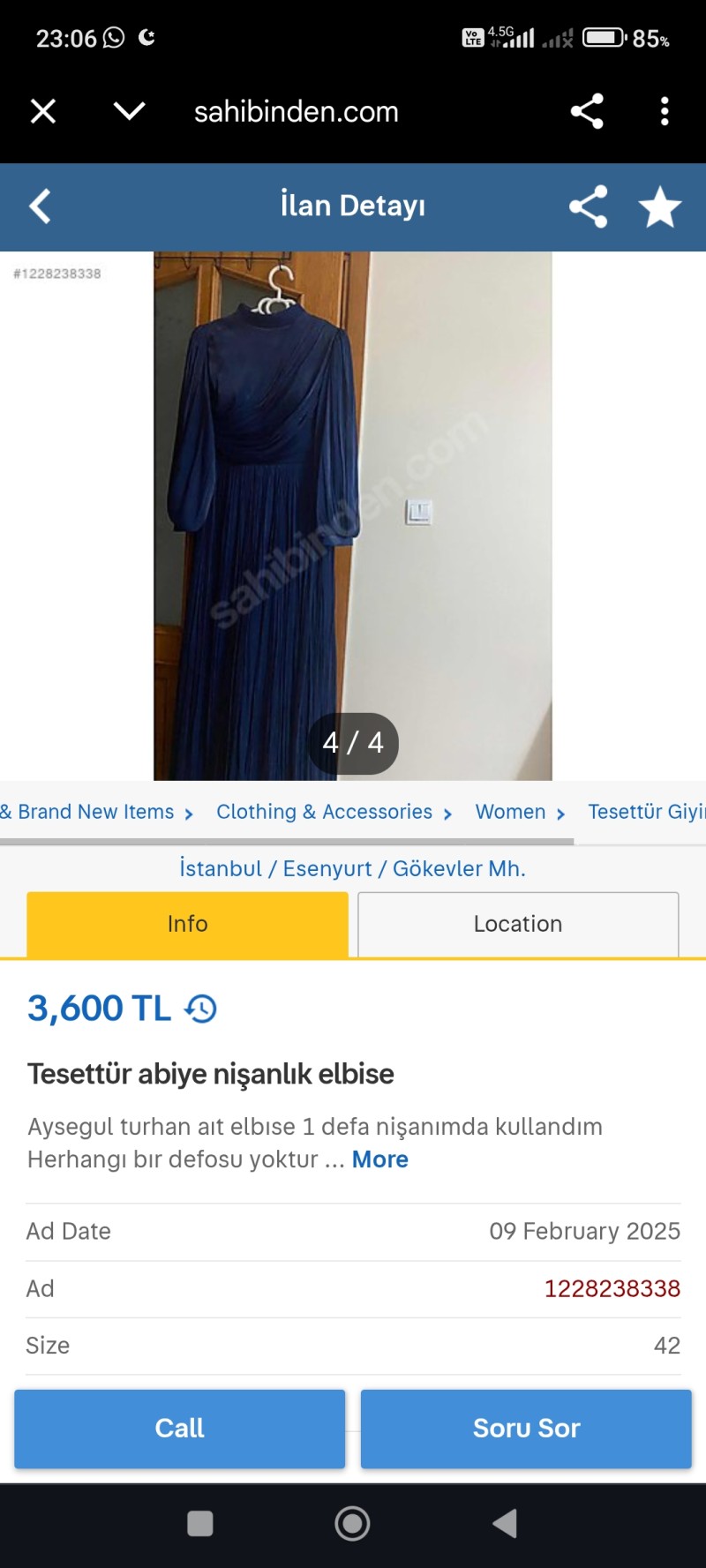Tap Soru Sor to ask a question
The height and width of the screenshot is (1568, 706).
tap(526, 1428)
